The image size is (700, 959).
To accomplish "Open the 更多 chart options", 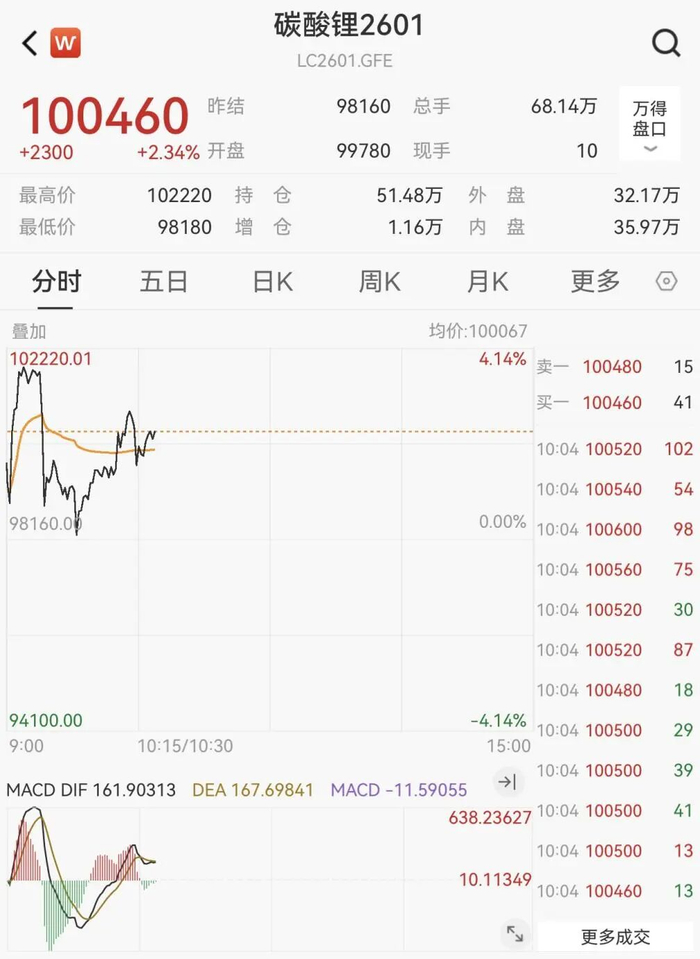I will pos(595,282).
